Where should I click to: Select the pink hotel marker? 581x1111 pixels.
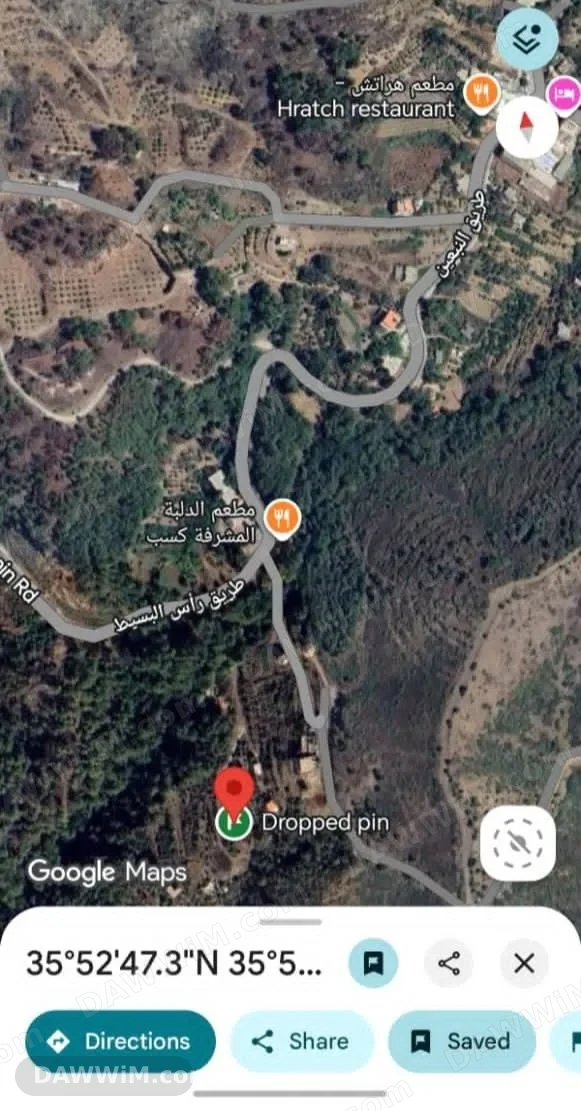pyautogui.click(x=563, y=96)
